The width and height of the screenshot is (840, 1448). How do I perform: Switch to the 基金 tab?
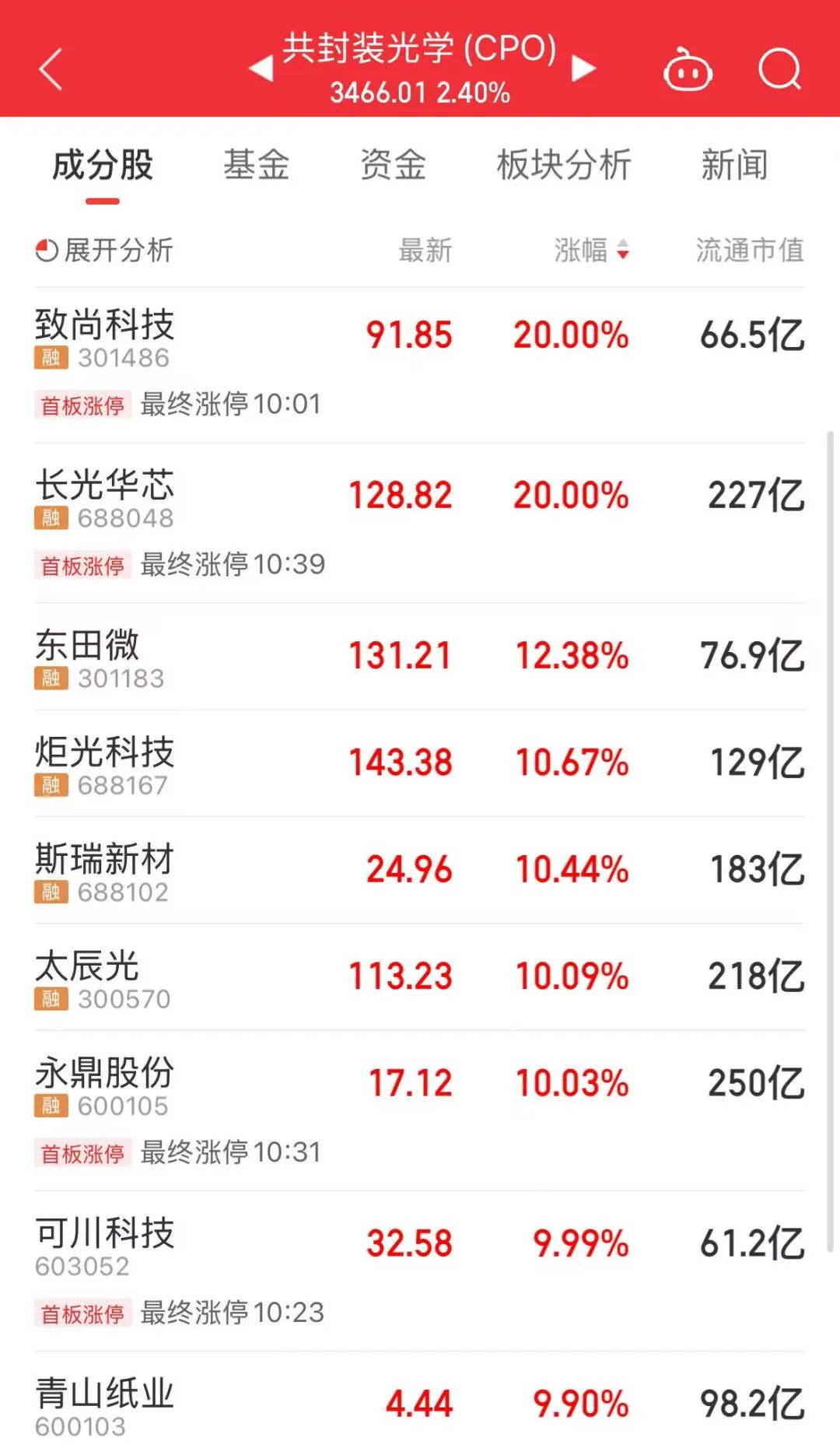pos(256,165)
